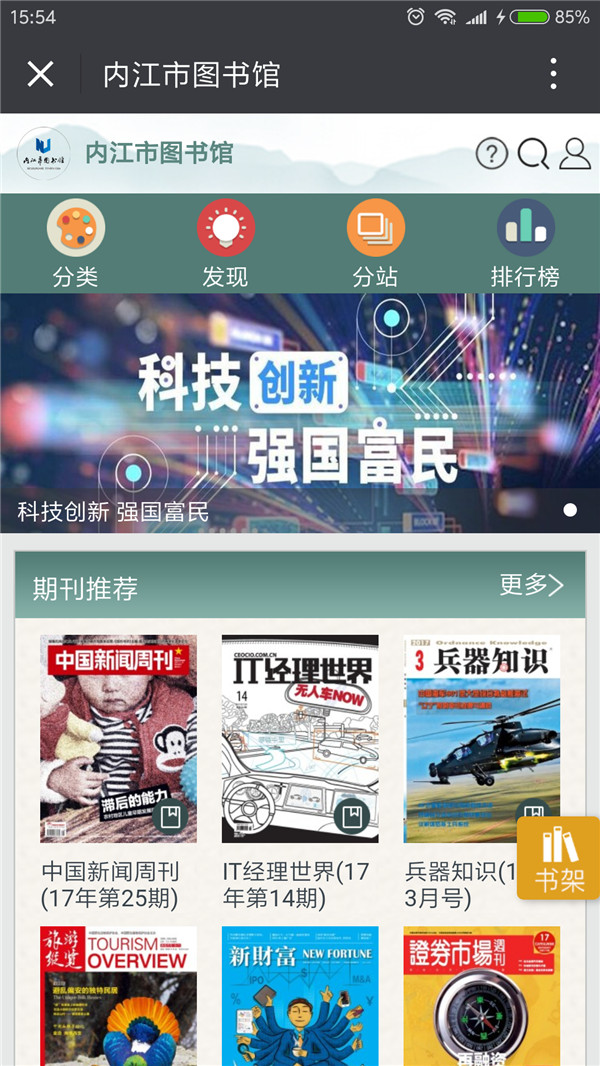Select 分站 sub-sites
Image resolution: width=600 pixels, height=1066 pixels.
pos(375,243)
